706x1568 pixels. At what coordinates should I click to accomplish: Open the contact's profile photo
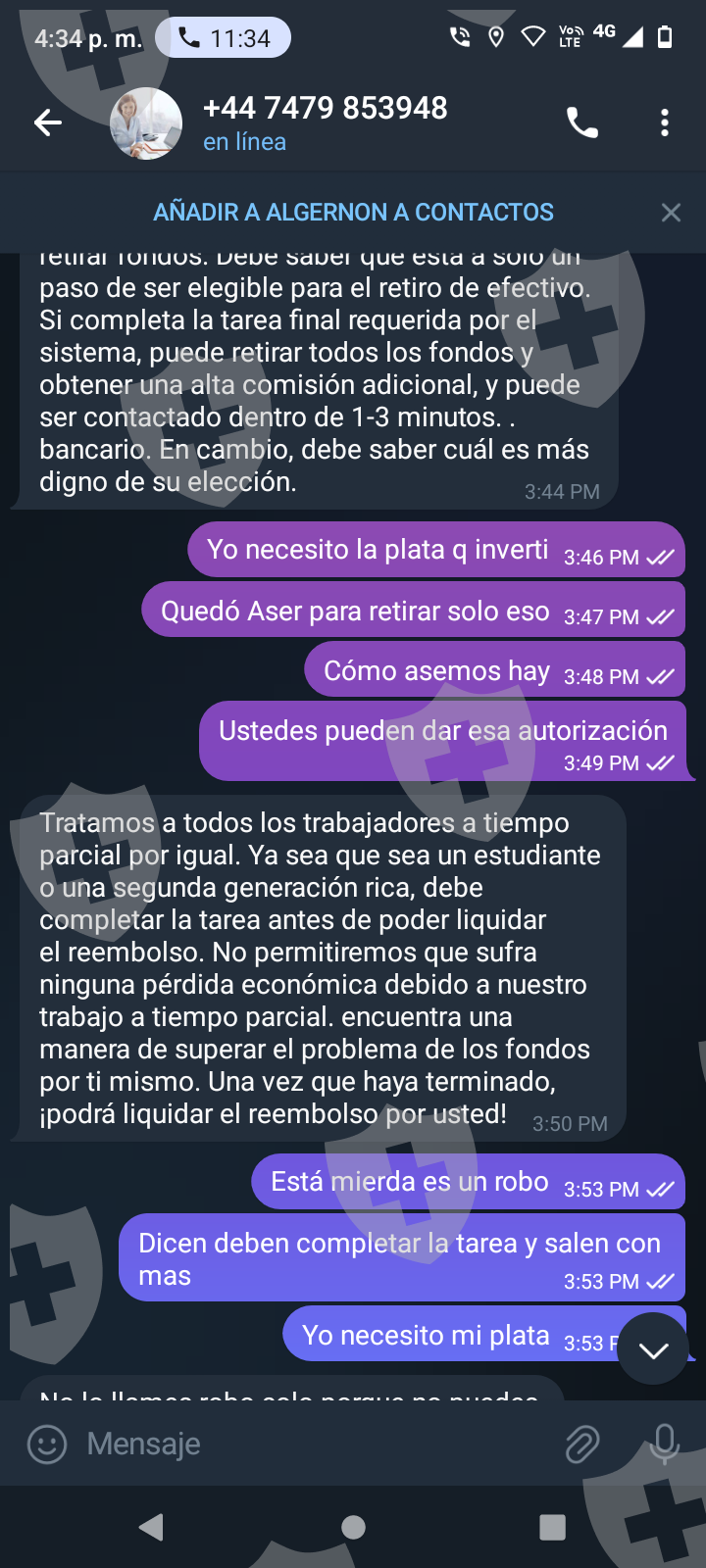146,123
